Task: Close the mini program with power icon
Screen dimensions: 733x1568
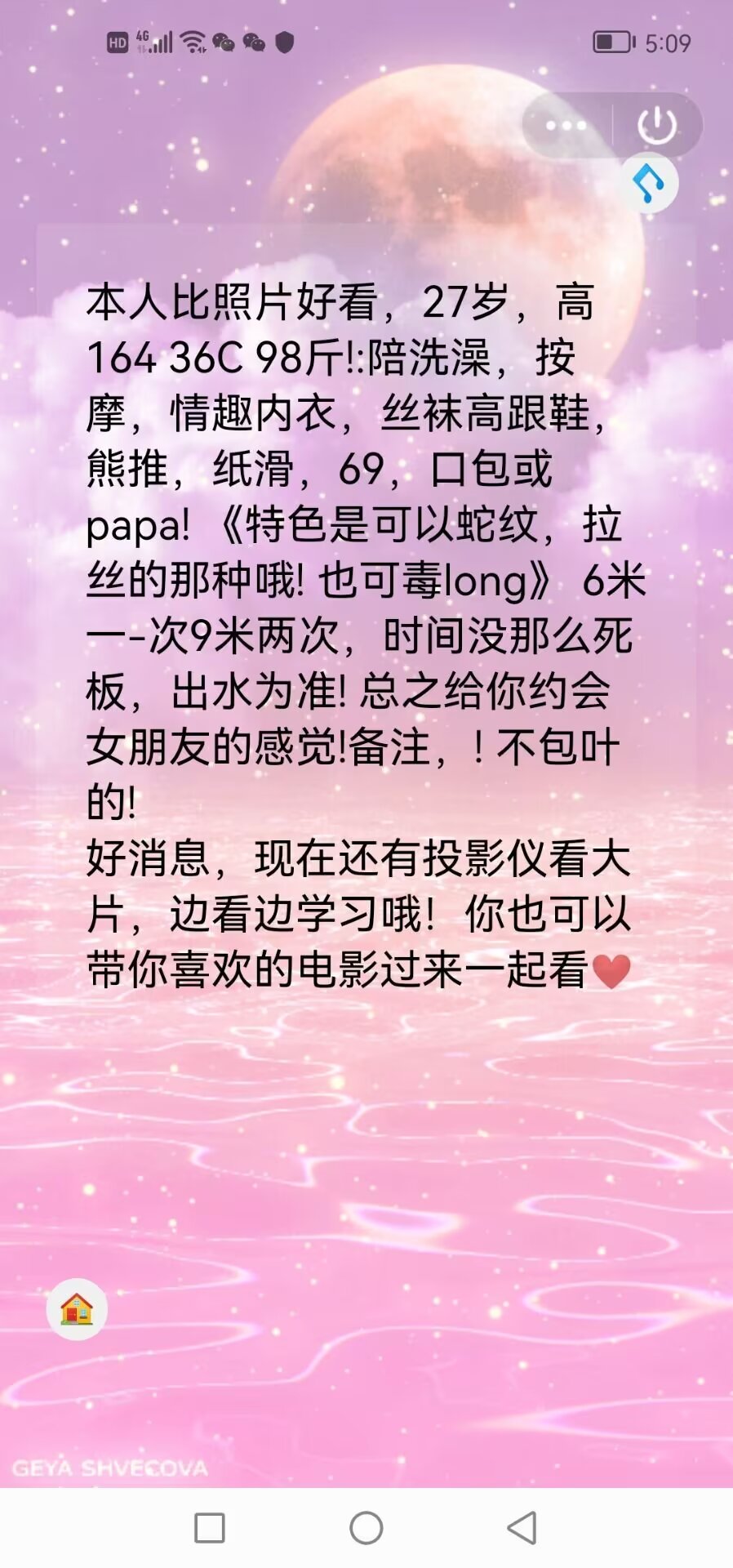Action: pos(656,126)
